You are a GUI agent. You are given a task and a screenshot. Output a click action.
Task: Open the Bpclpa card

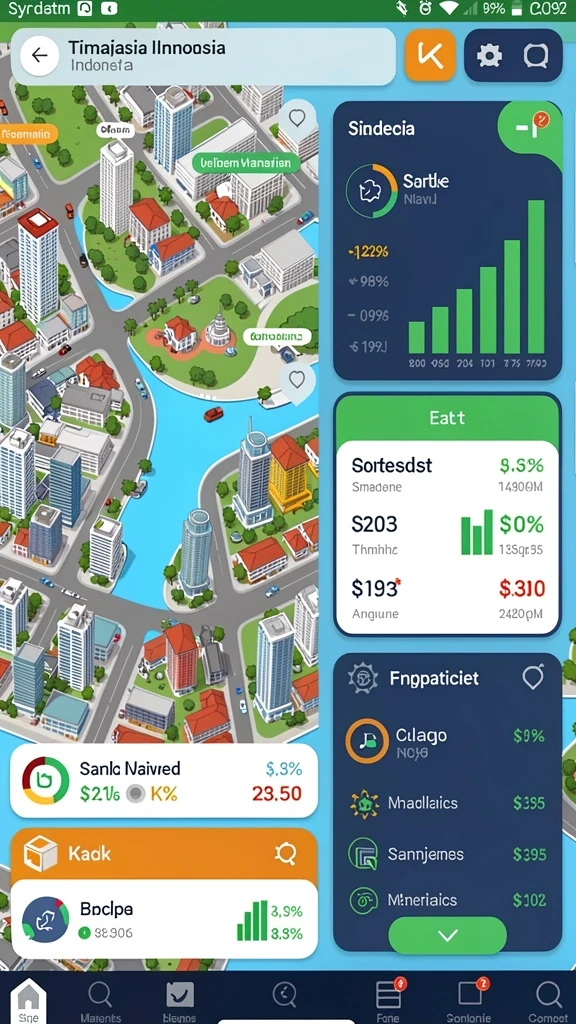point(164,920)
